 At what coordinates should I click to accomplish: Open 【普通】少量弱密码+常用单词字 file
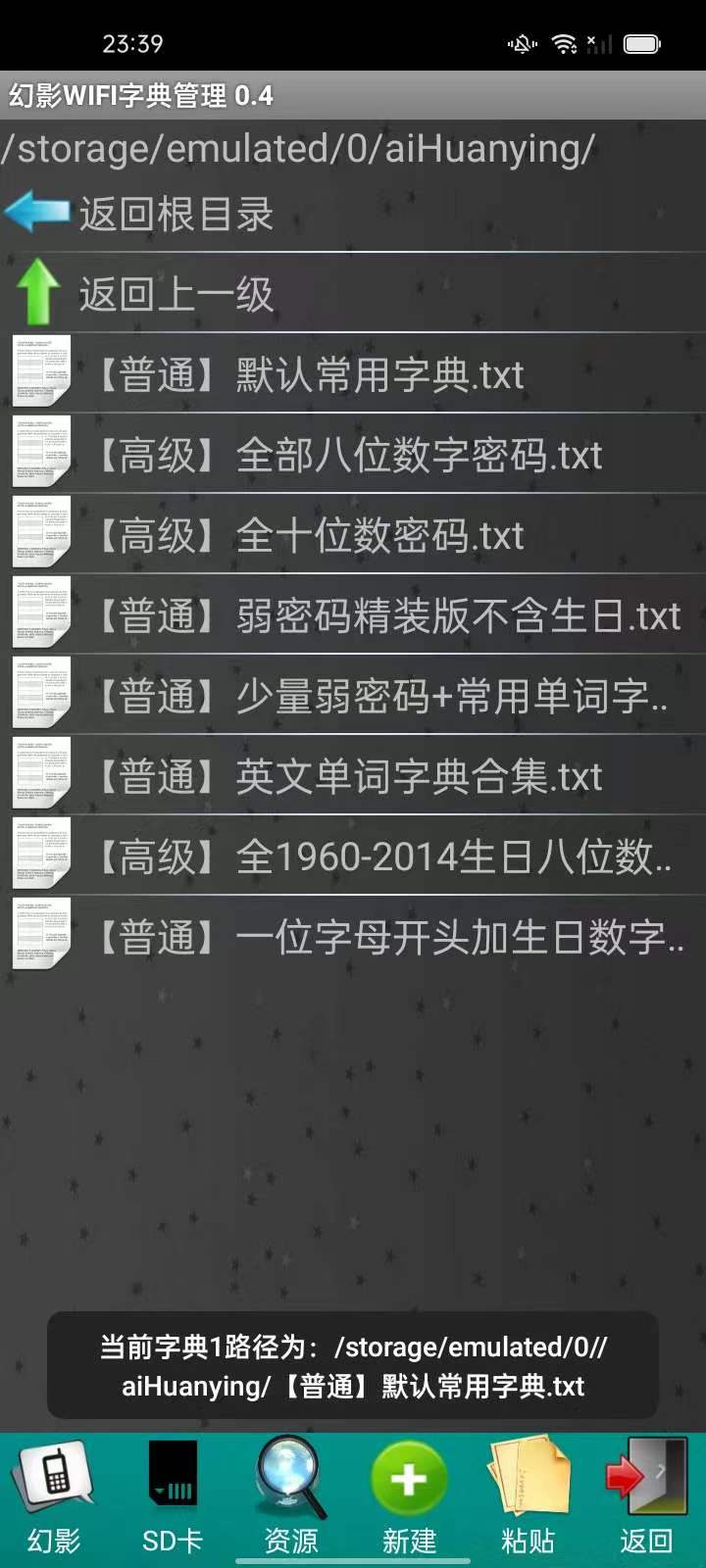(x=353, y=695)
